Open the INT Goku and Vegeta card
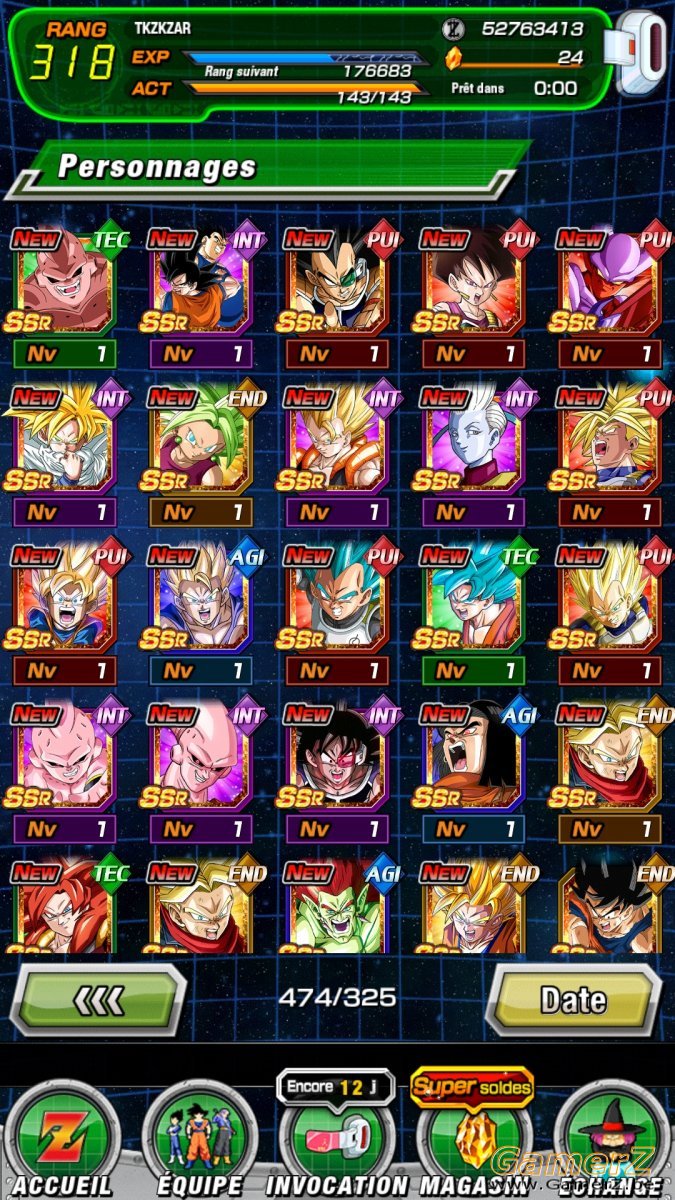Screen dimensions: 675x1200 pyautogui.click(x=200, y=285)
